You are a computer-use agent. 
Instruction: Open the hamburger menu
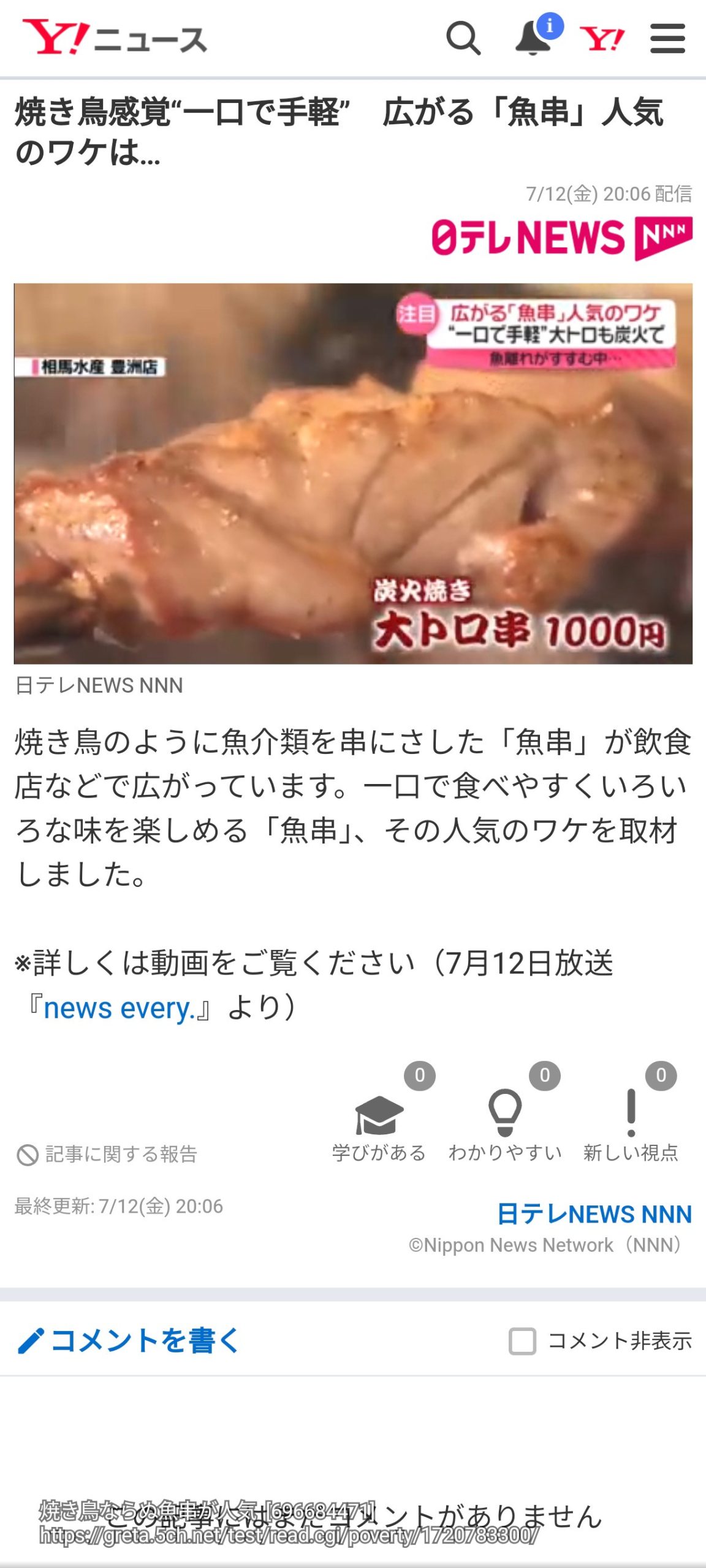coord(667,39)
